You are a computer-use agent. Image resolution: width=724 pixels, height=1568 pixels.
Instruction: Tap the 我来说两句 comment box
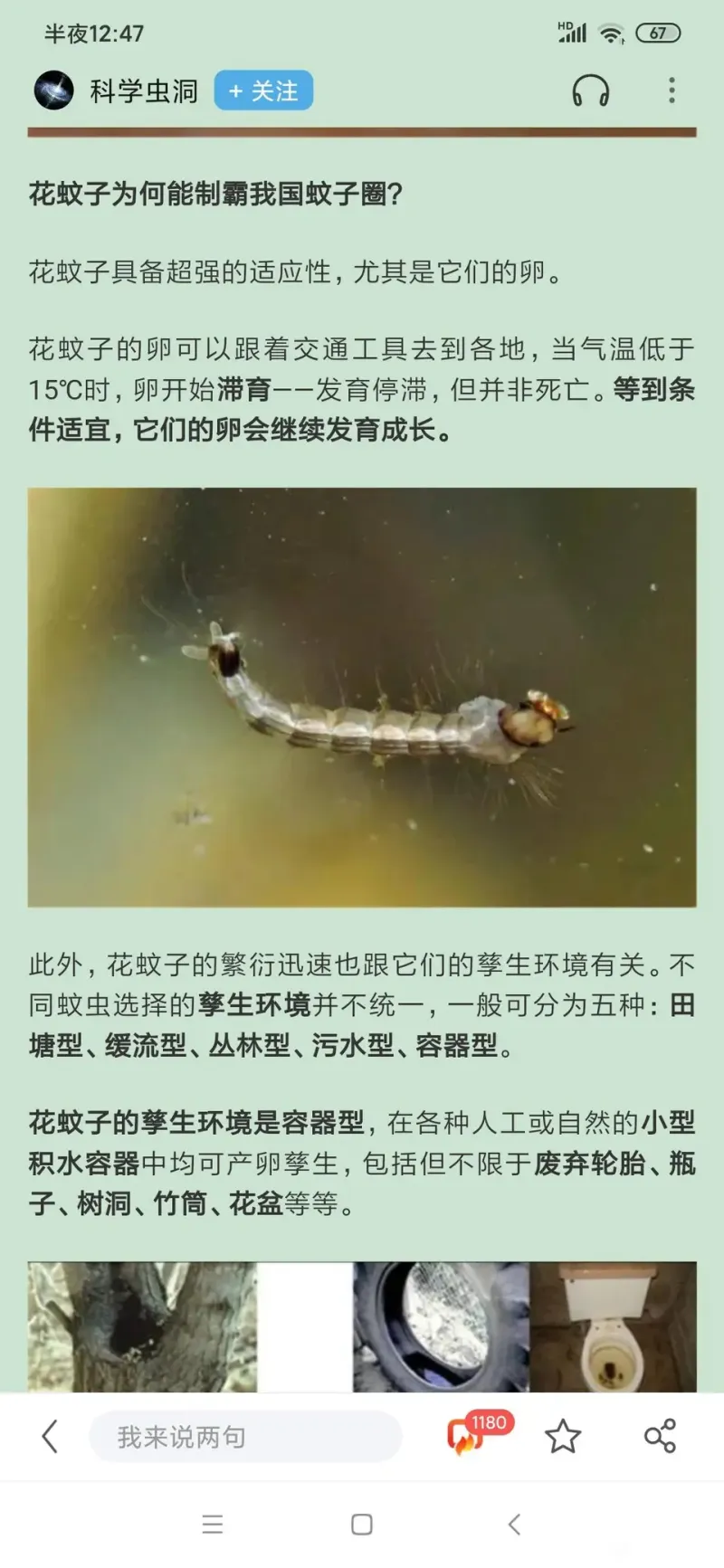tap(244, 1436)
